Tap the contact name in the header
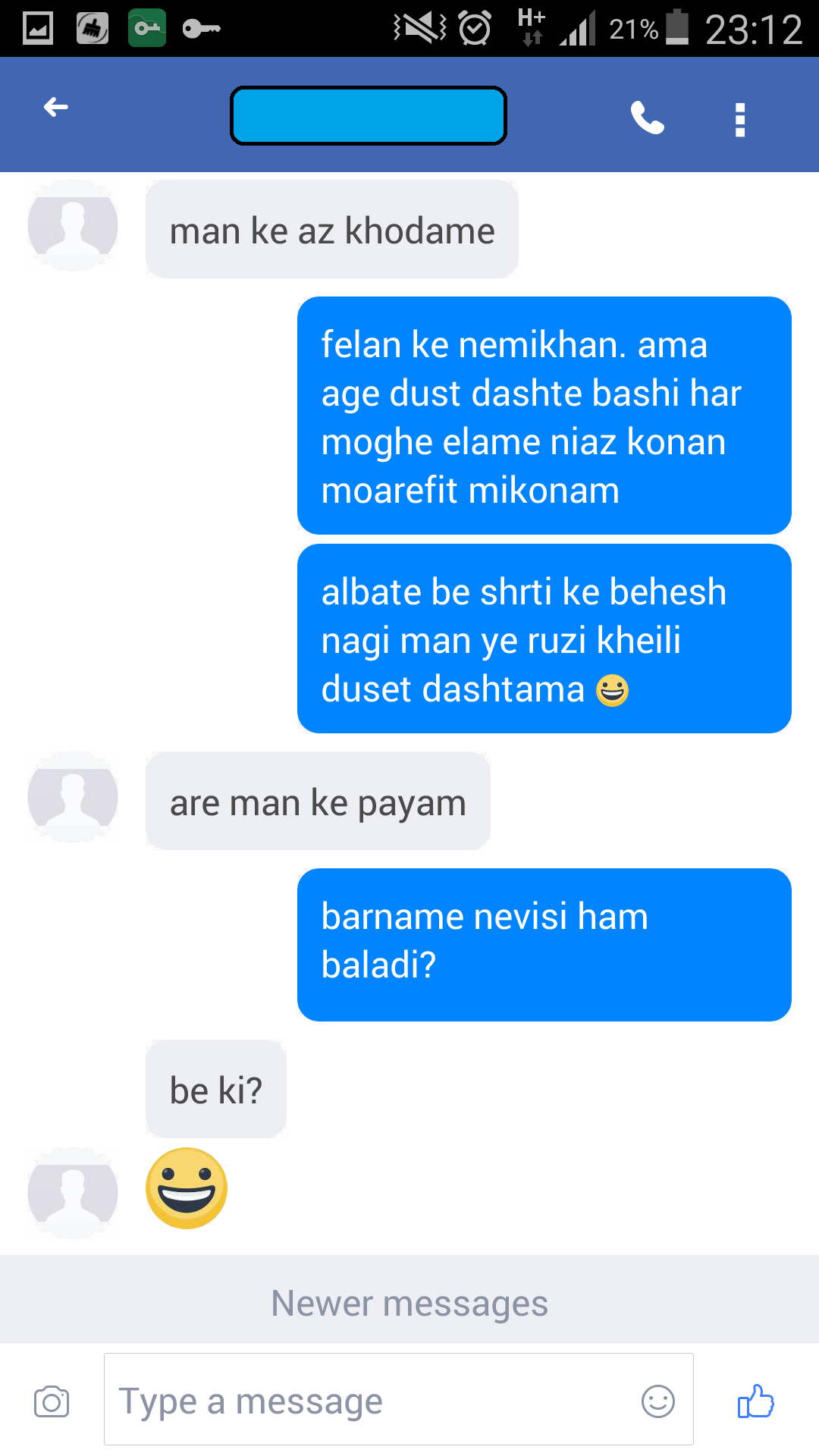819x1456 pixels. pos(369,115)
